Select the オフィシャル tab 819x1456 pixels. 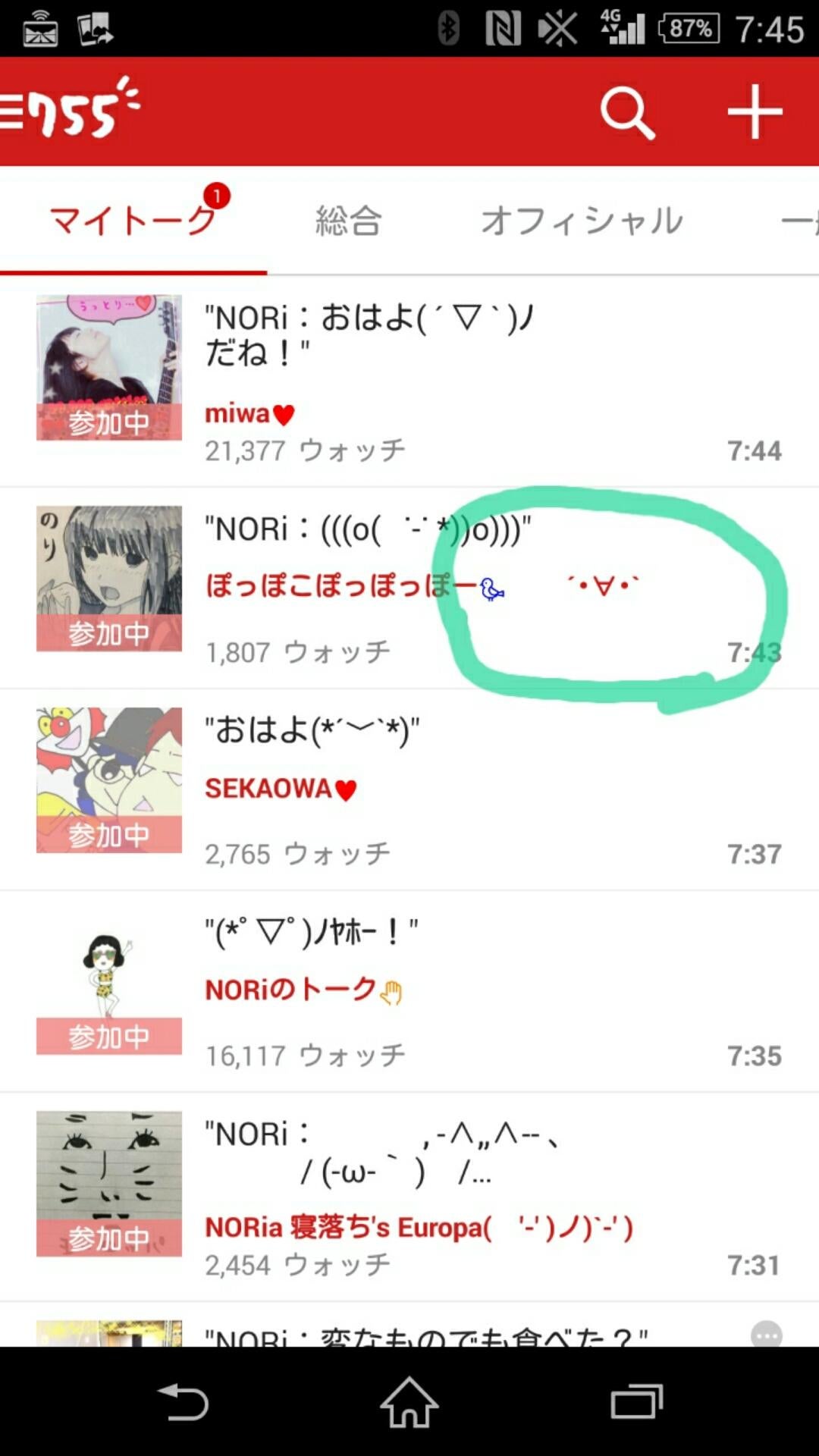tap(582, 221)
